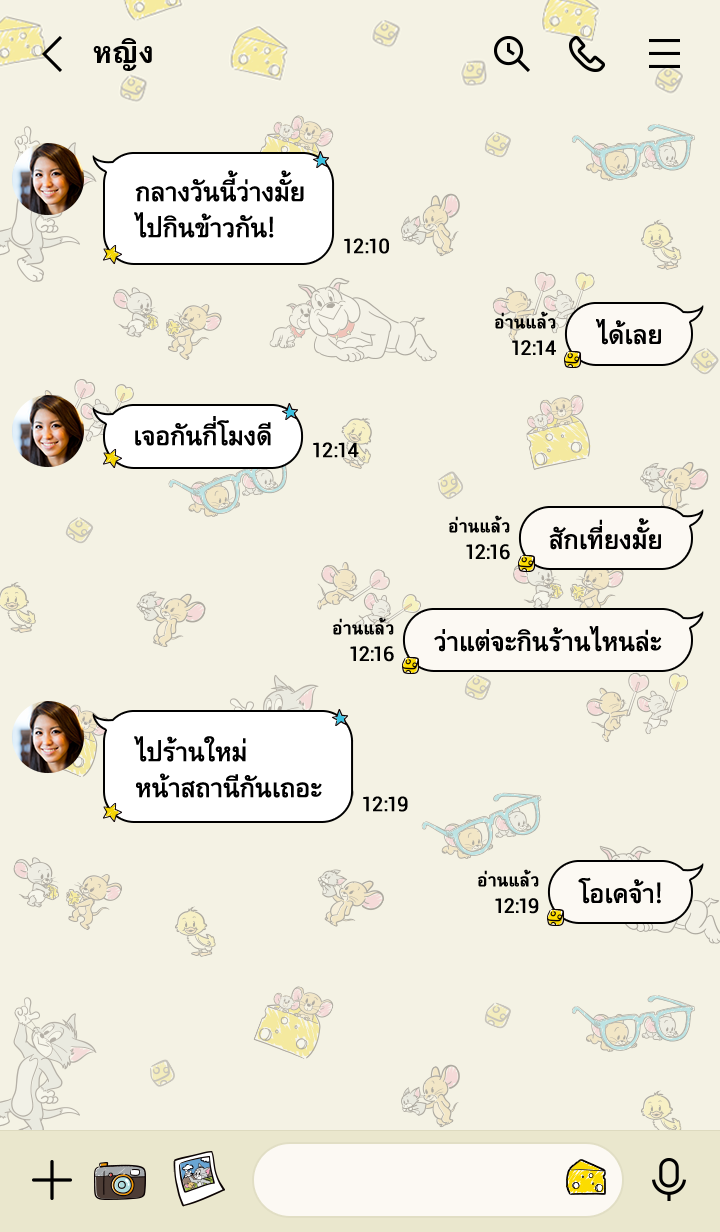This screenshot has height=1232, width=720.
Task: Open the chat menu
Action: point(664,54)
